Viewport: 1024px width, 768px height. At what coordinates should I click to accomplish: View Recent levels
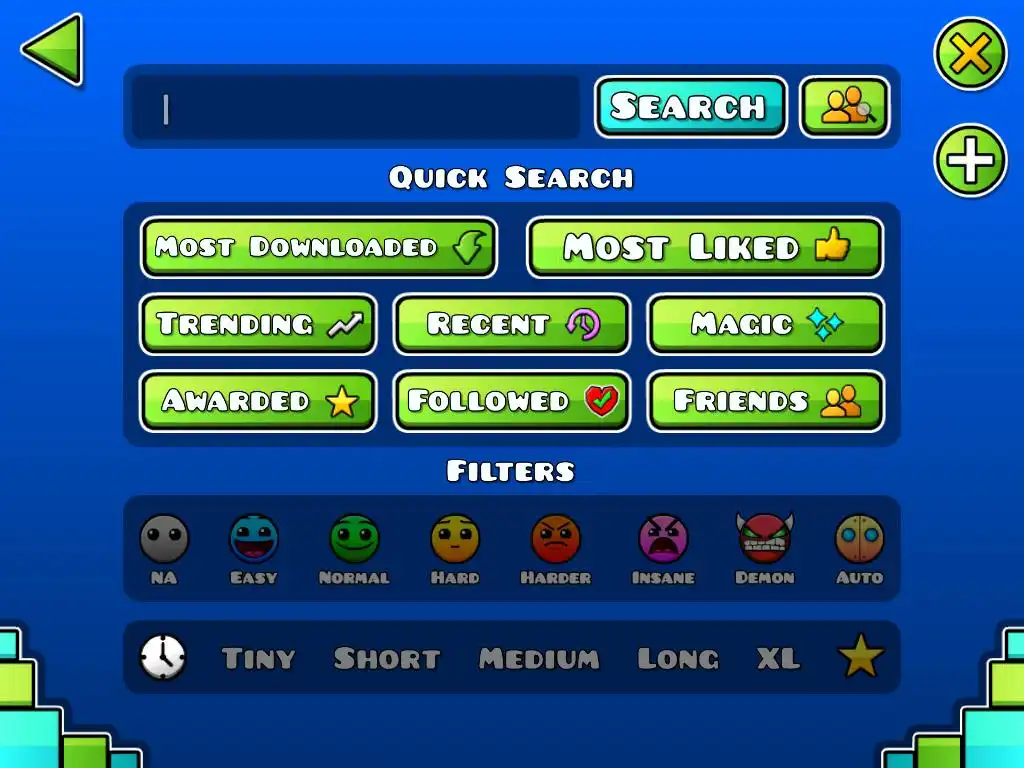point(512,324)
